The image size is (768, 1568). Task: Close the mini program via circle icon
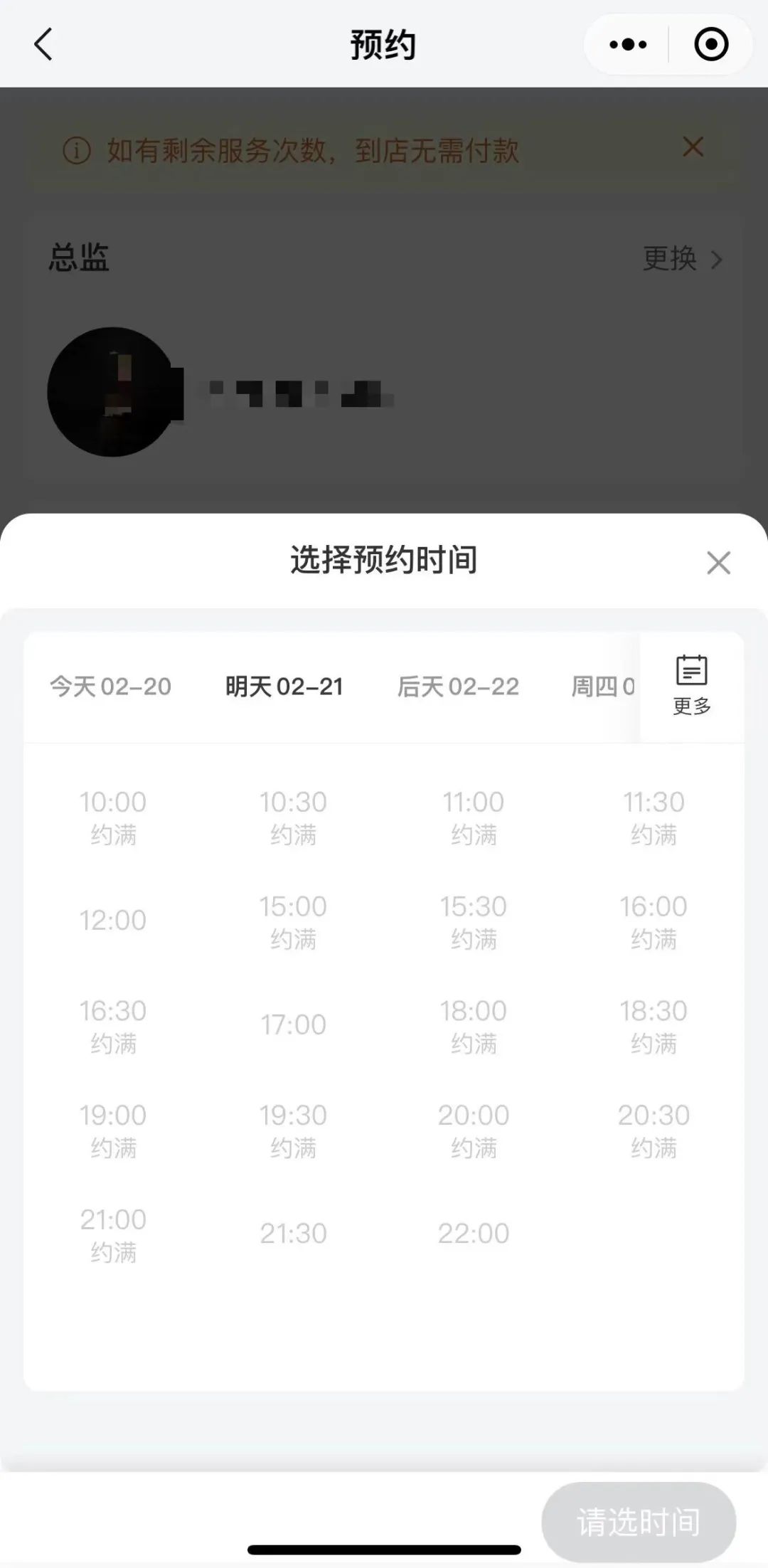tap(710, 45)
